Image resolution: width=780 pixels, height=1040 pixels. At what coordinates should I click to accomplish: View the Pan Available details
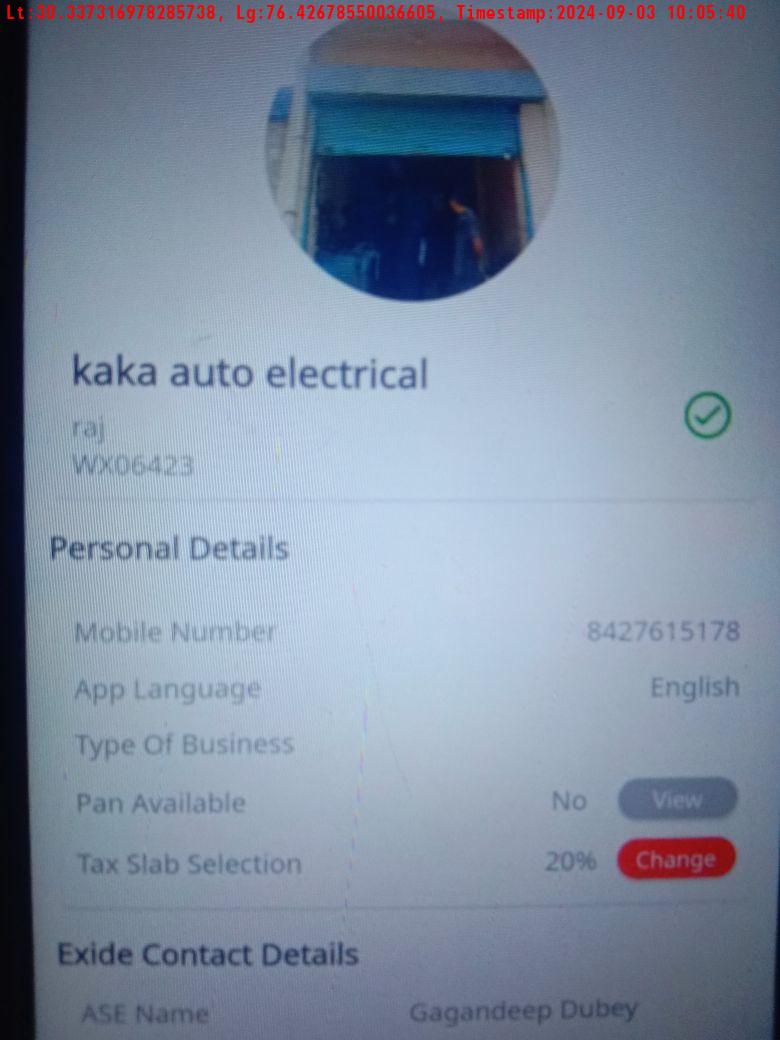pyautogui.click(x=677, y=800)
